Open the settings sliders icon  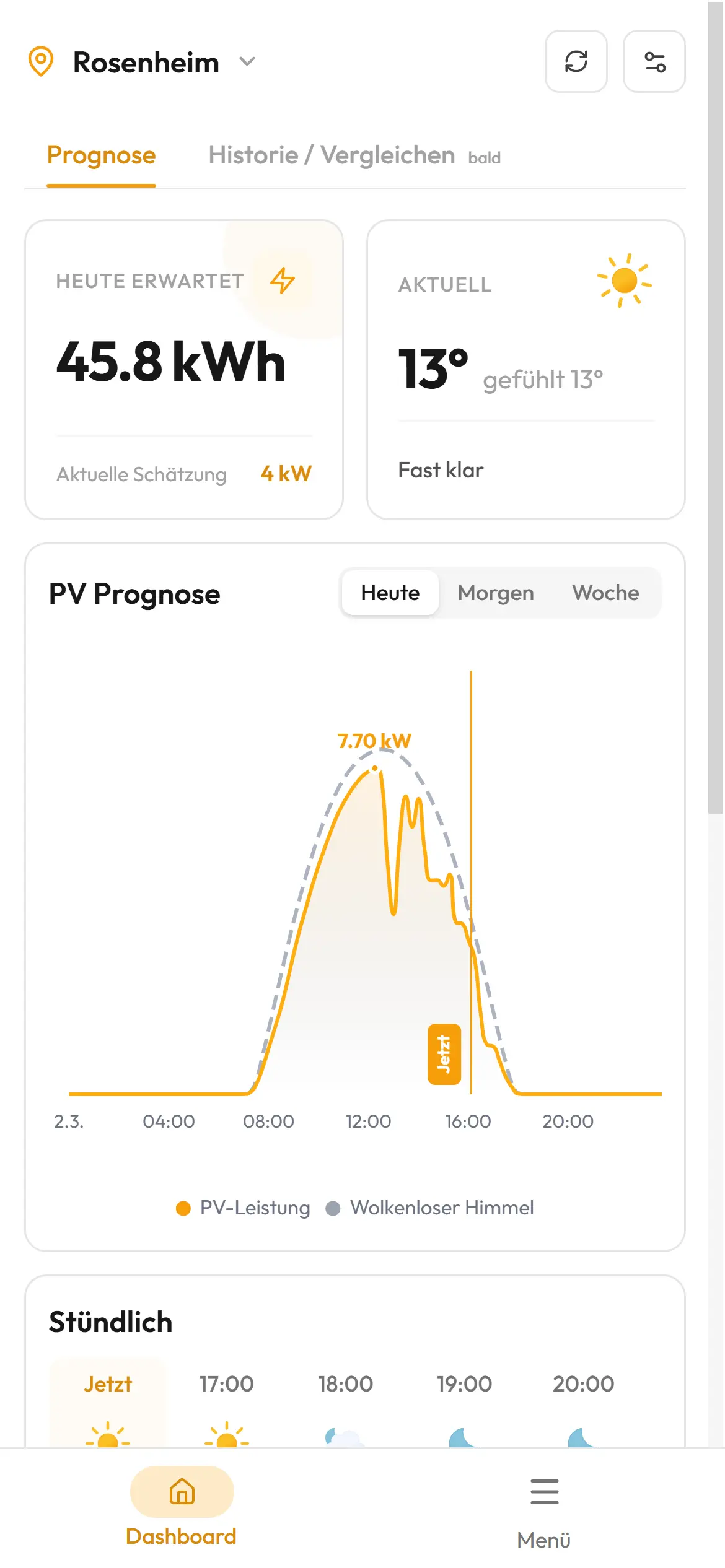coord(654,61)
